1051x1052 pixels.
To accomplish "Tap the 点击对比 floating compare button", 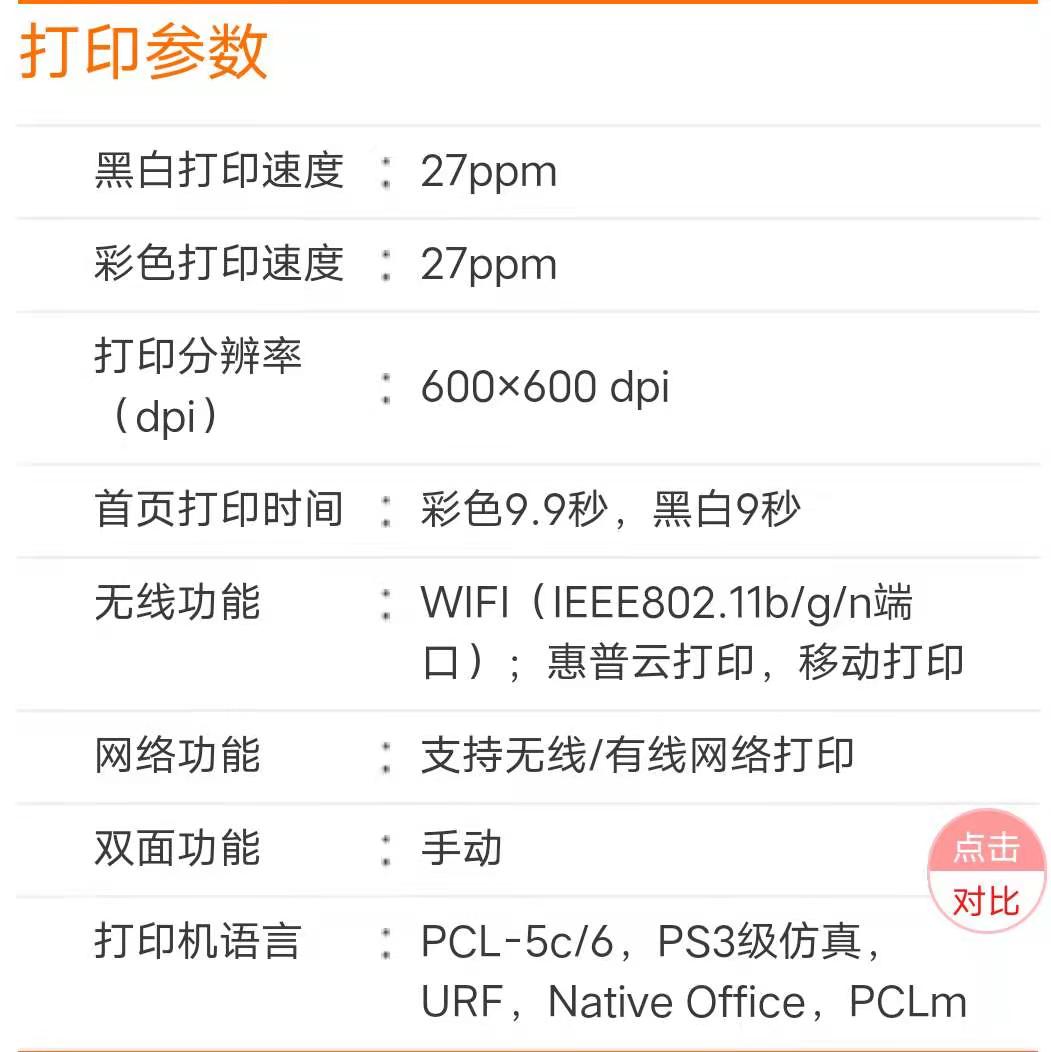I will pyautogui.click(x=985, y=874).
